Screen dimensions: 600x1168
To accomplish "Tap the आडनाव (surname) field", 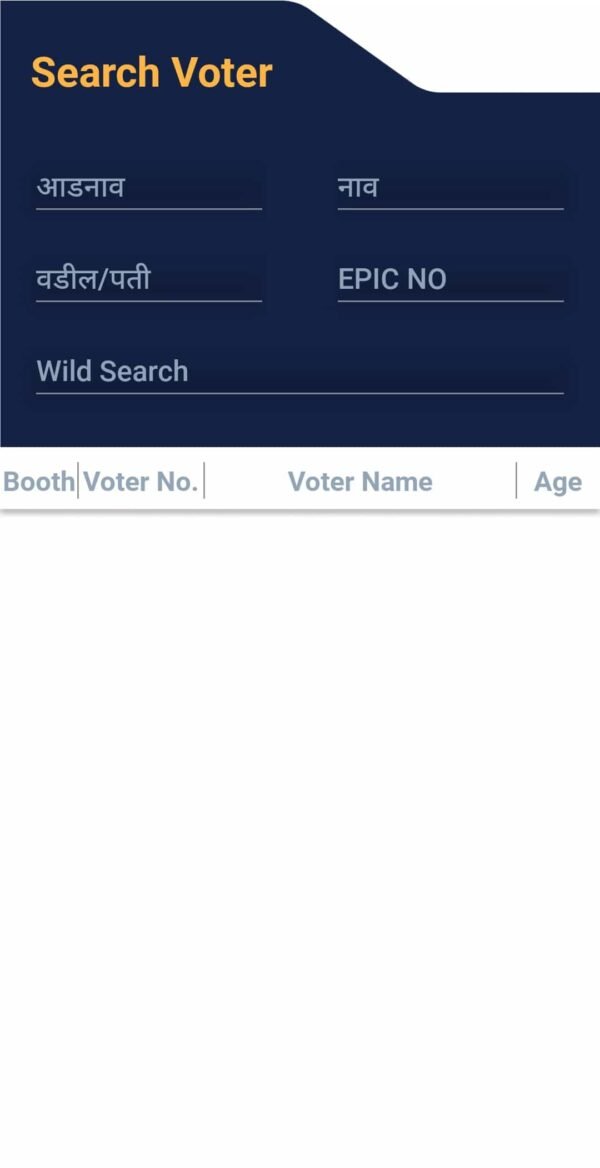I will click(x=149, y=188).
